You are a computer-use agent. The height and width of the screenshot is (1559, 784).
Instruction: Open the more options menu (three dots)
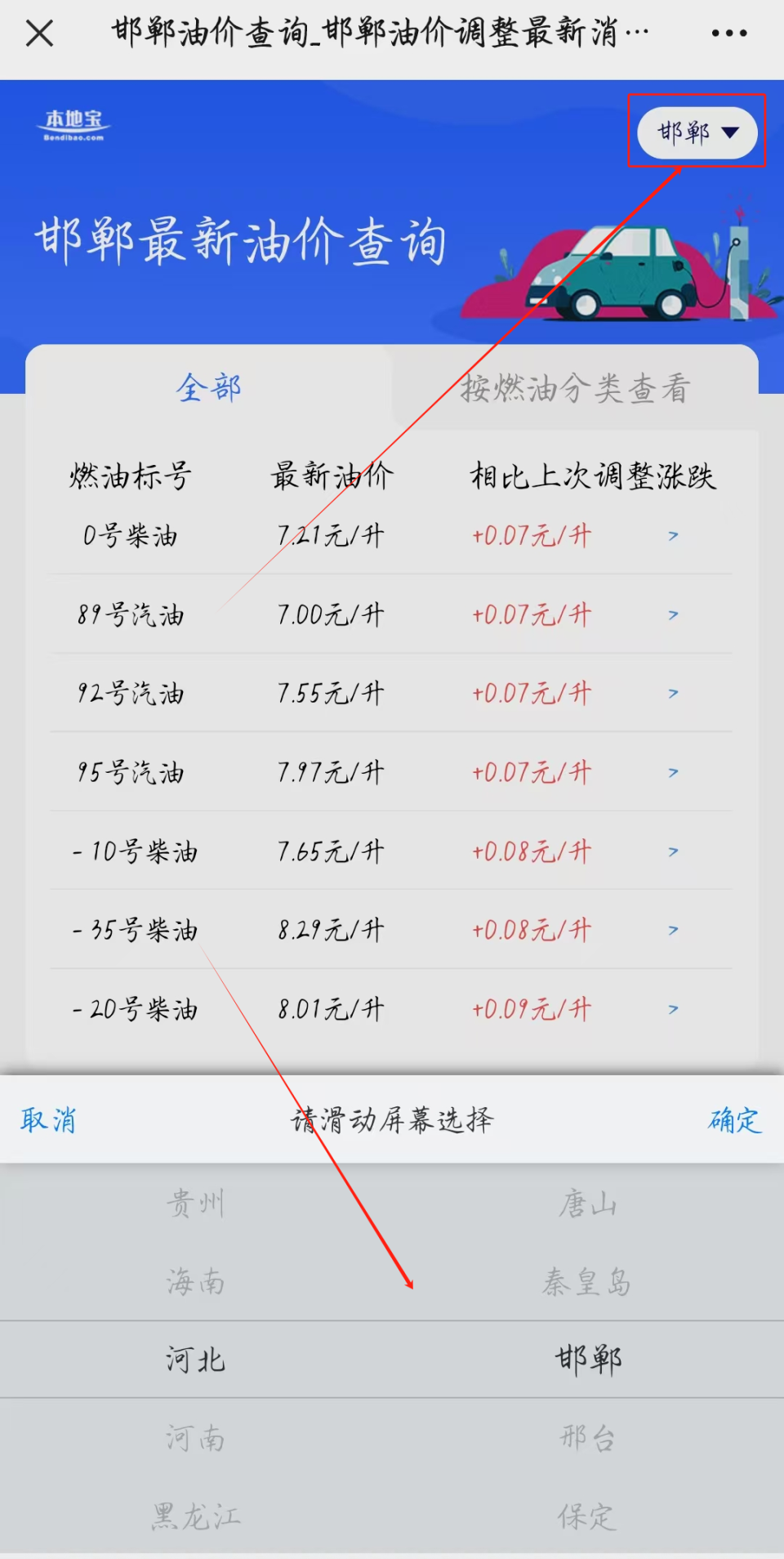point(726,33)
